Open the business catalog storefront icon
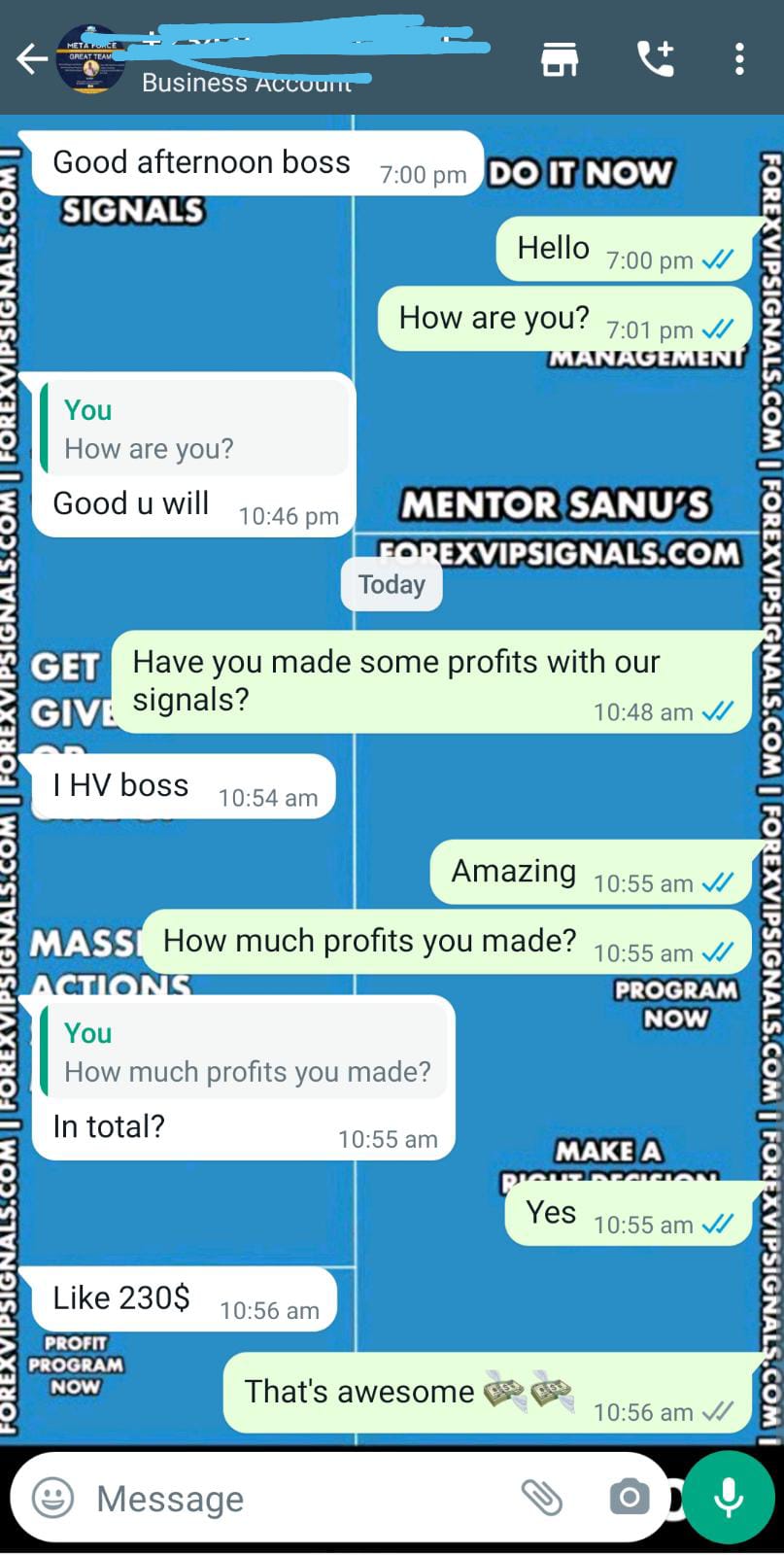The height and width of the screenshot is (1555, 784). click(560, 59)
